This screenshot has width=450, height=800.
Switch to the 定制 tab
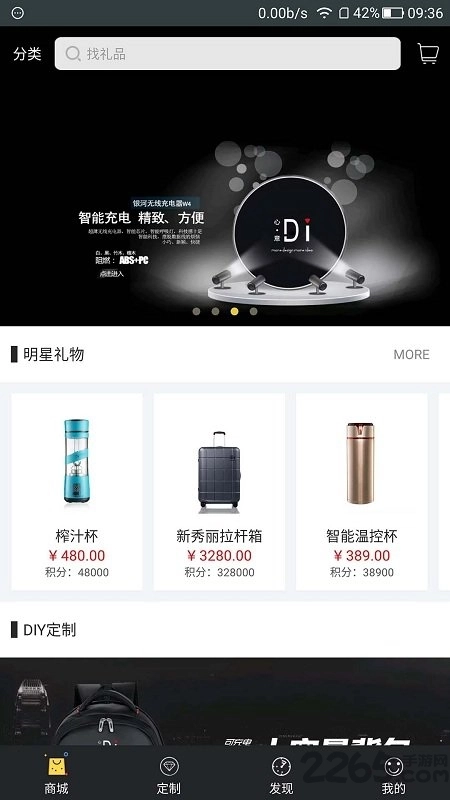click(x=169, y=773)
